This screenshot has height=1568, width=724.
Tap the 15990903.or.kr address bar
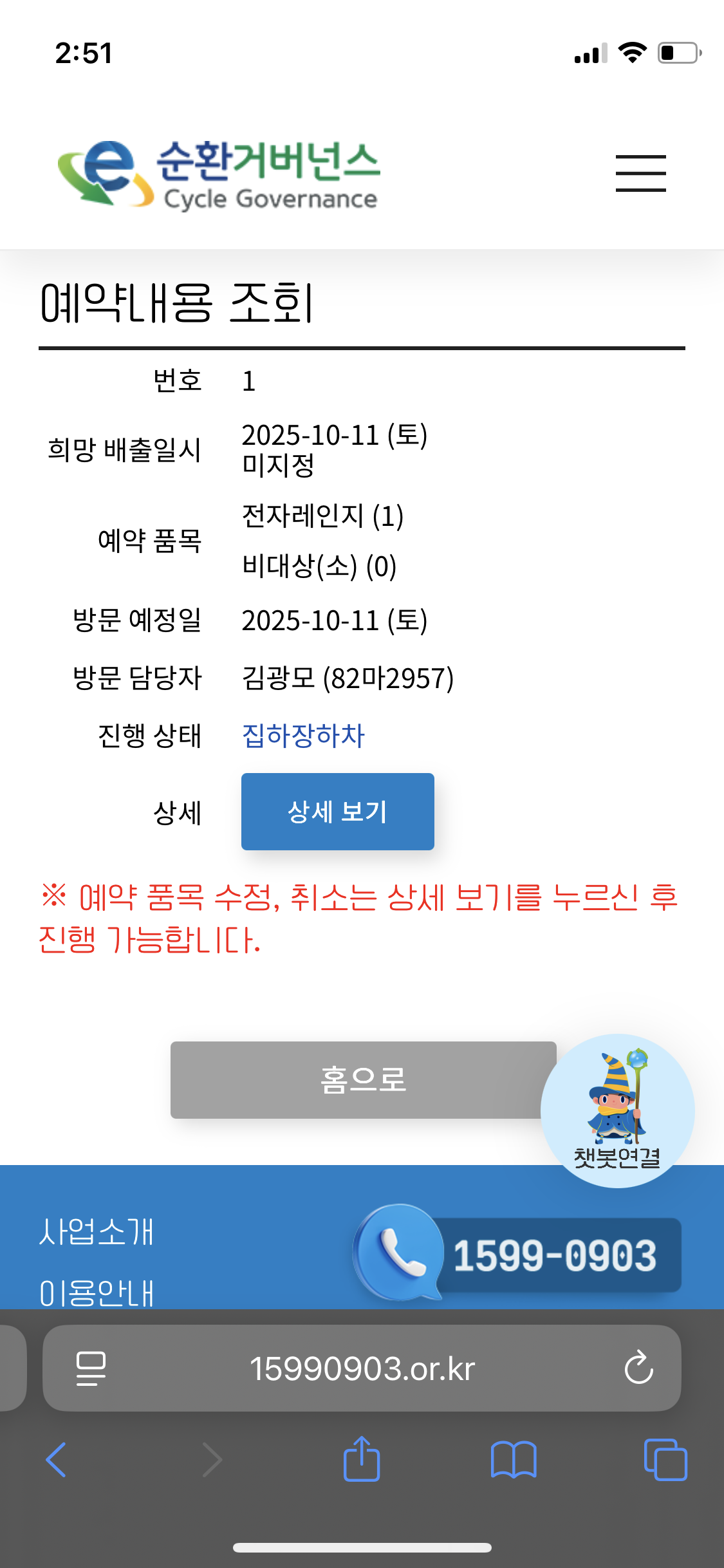point(362,1368)
